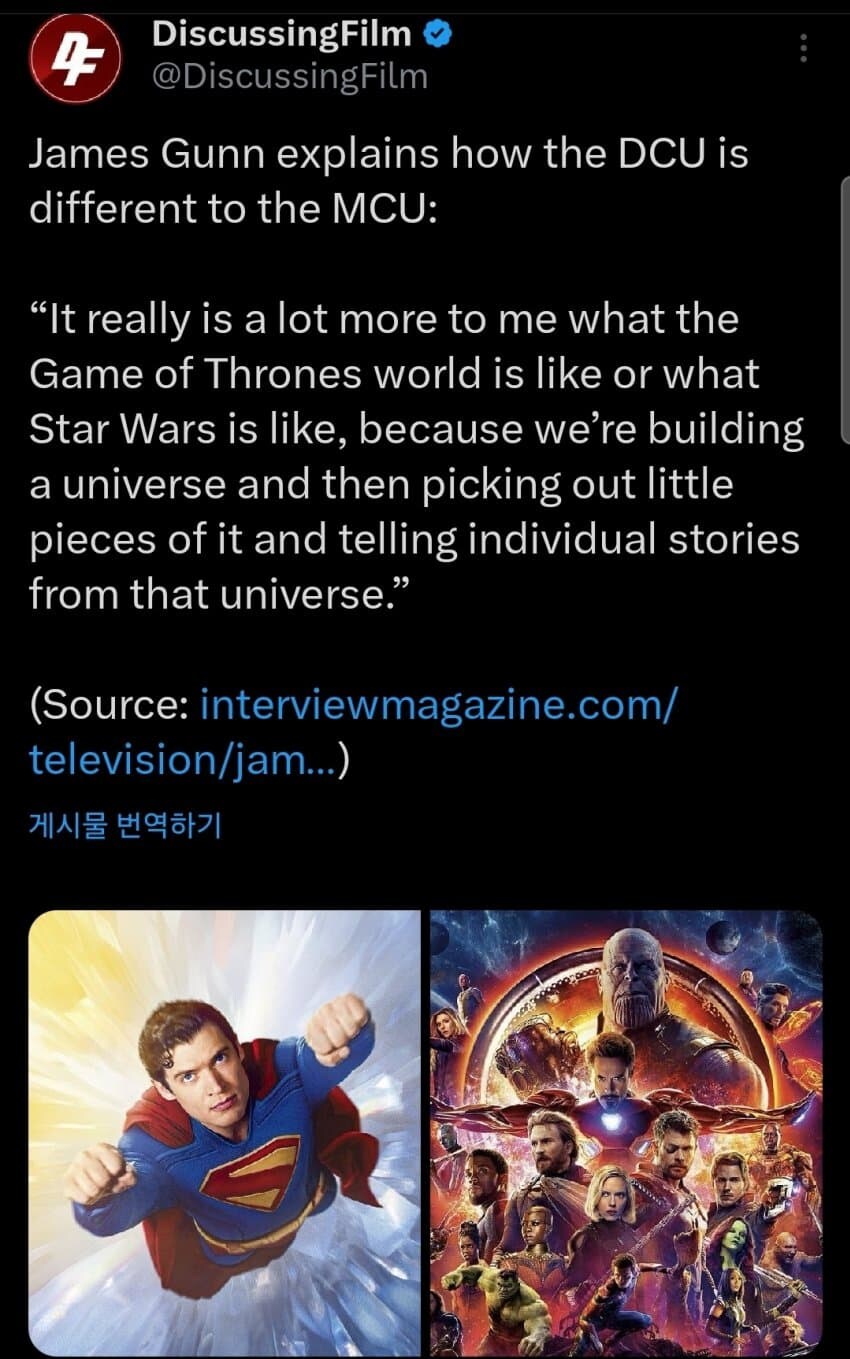Open the DiscussingFilm account name

point(282,35)
